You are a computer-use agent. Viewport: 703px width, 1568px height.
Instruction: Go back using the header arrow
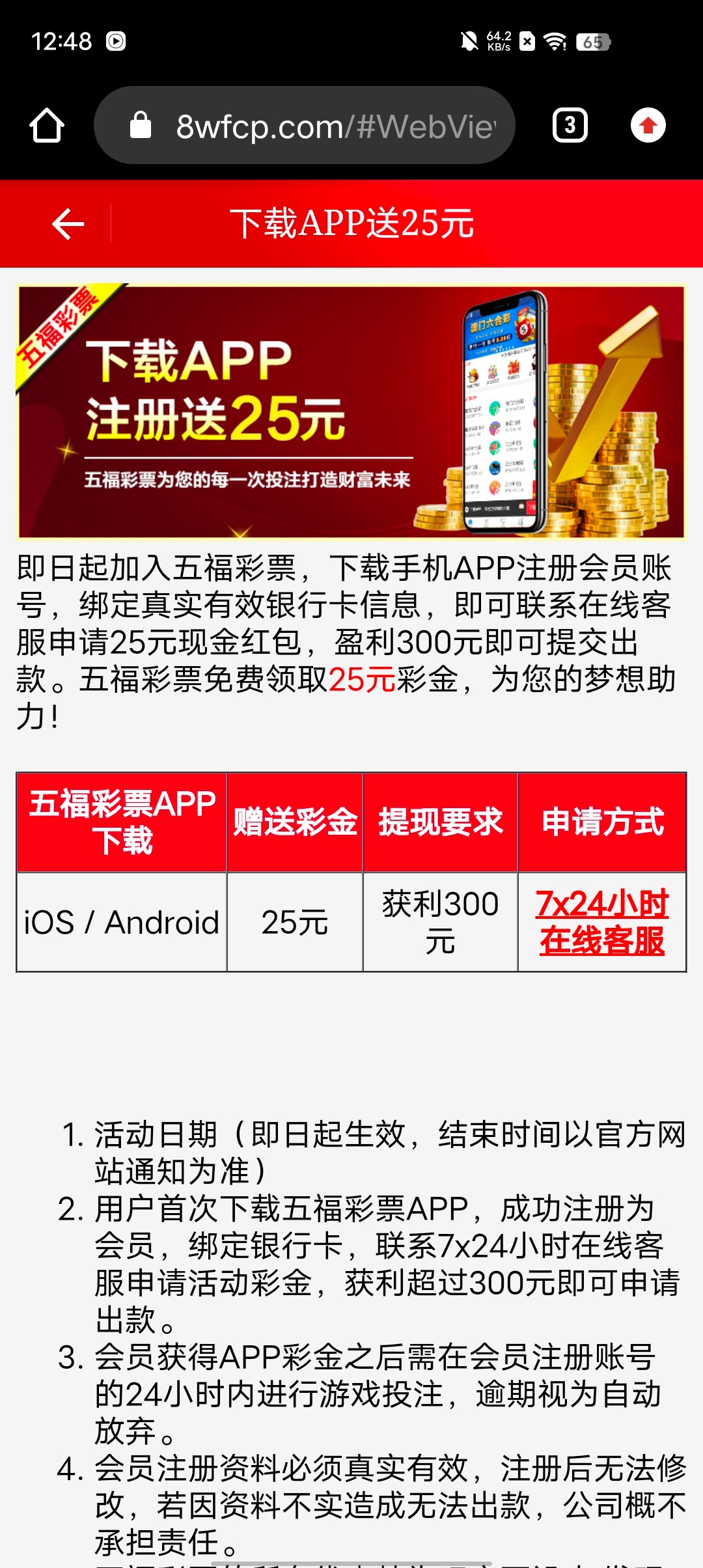point(68,224)
